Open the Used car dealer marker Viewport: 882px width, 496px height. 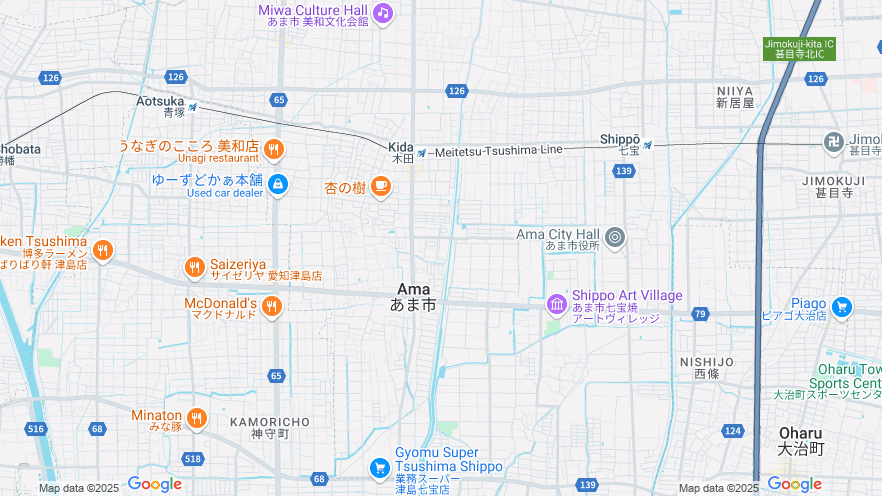pyautogui.click(x=278, y=183)
